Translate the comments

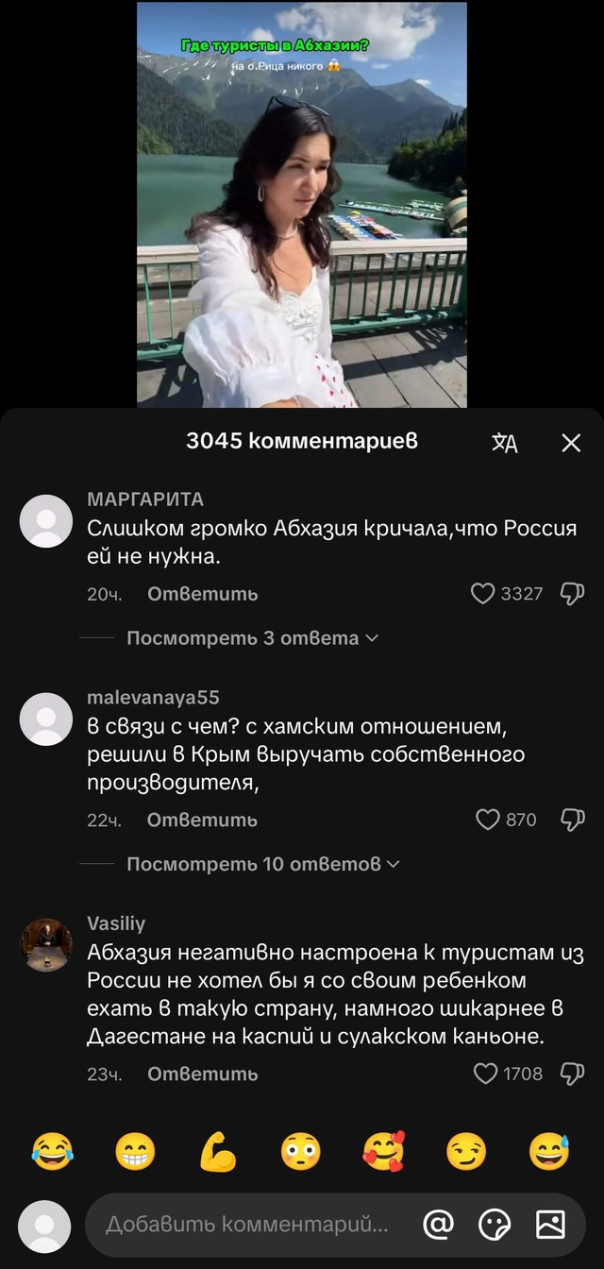505,443
